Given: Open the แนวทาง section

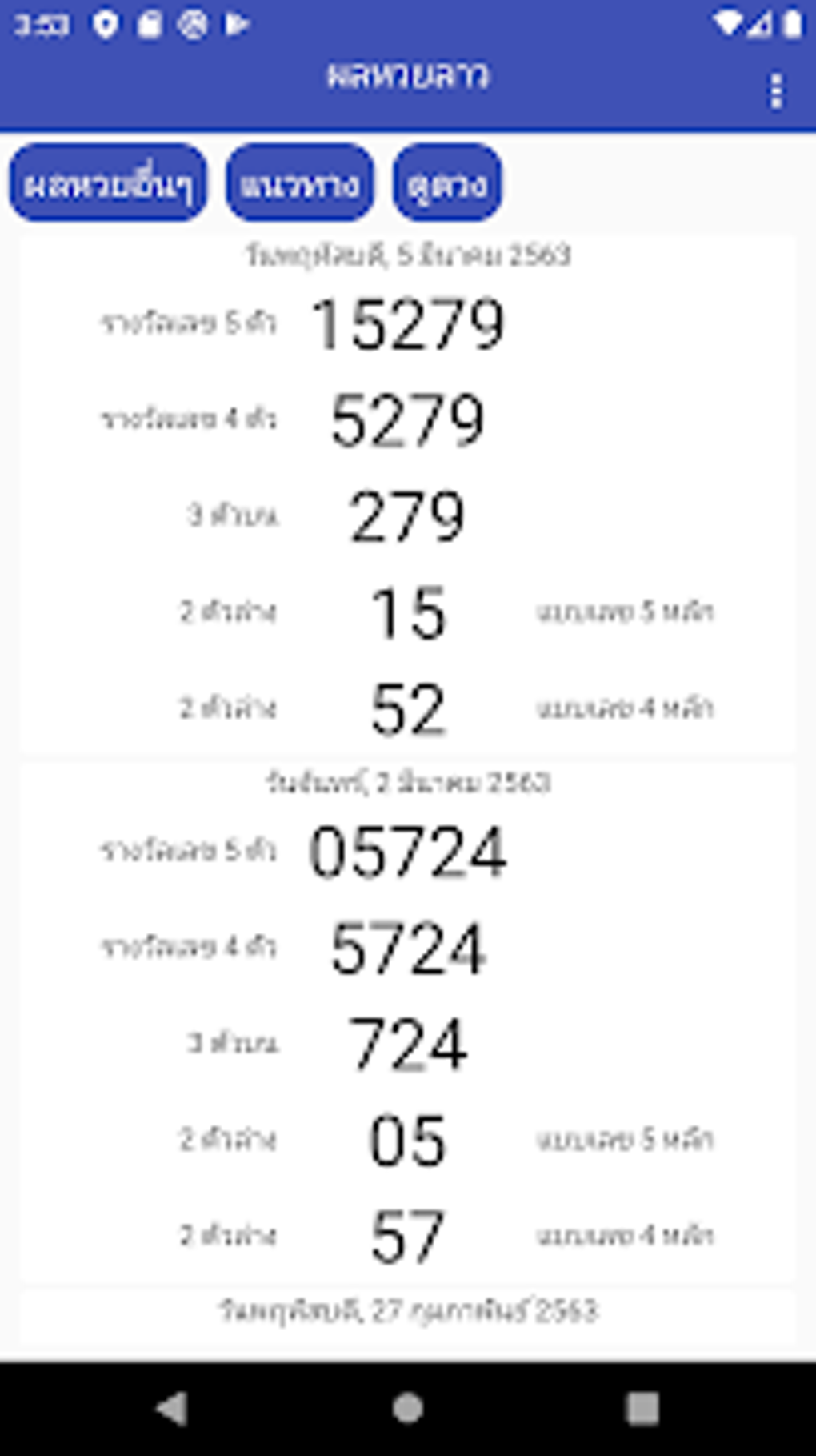Looking at the screenshot, I should (x=300, y=183).
